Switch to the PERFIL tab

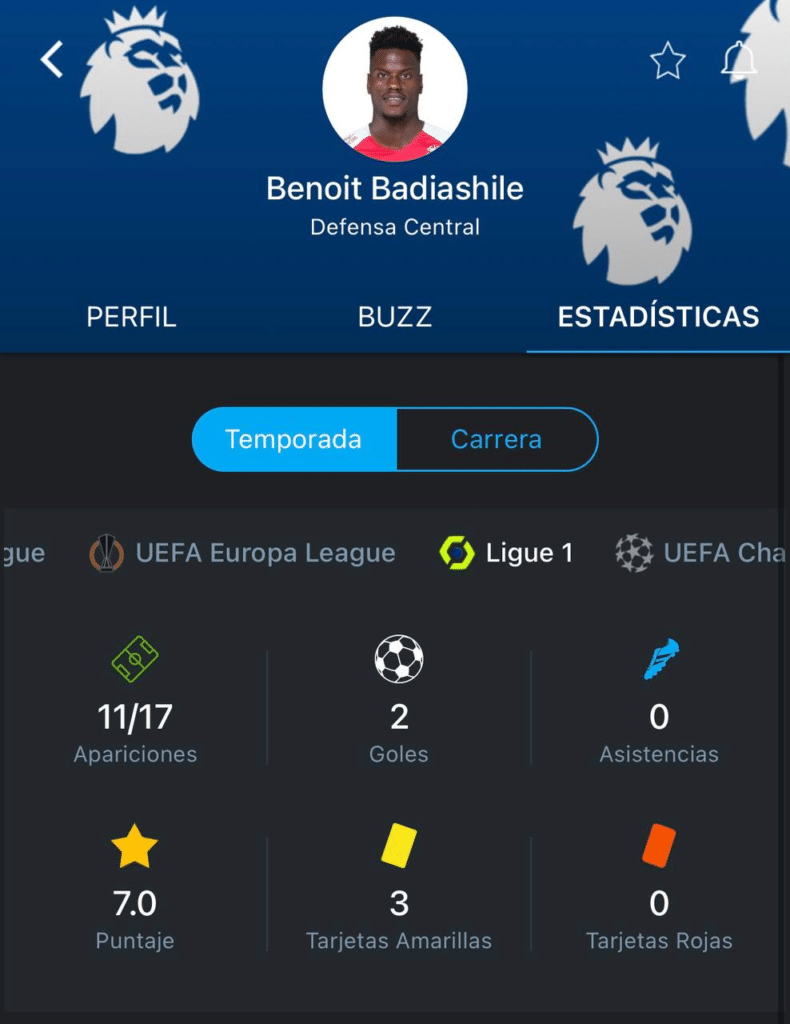tap(131, 317)
